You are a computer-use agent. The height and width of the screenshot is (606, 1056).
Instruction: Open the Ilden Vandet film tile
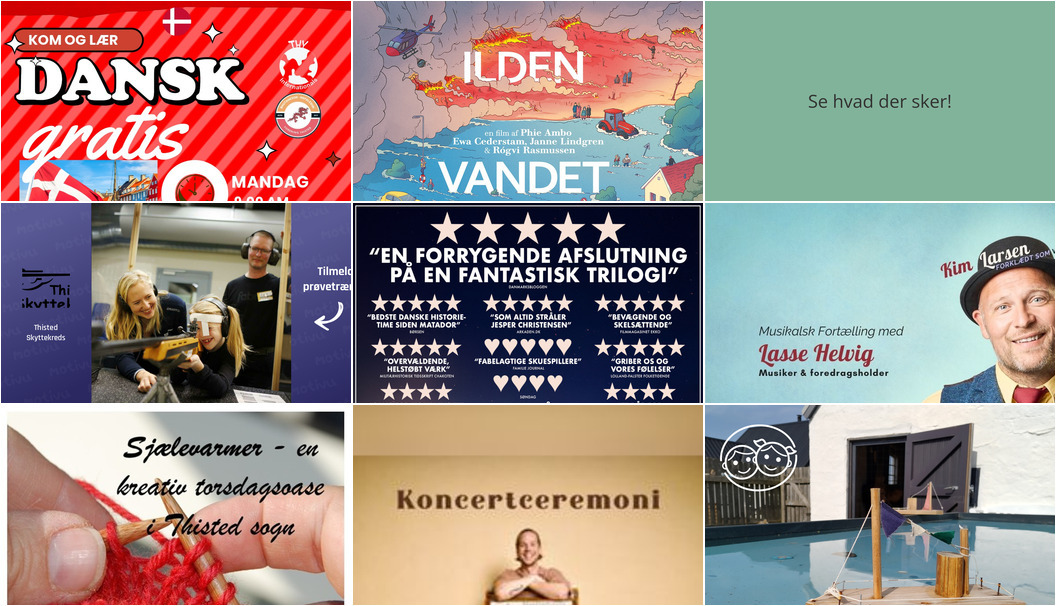tap(528, 100)
